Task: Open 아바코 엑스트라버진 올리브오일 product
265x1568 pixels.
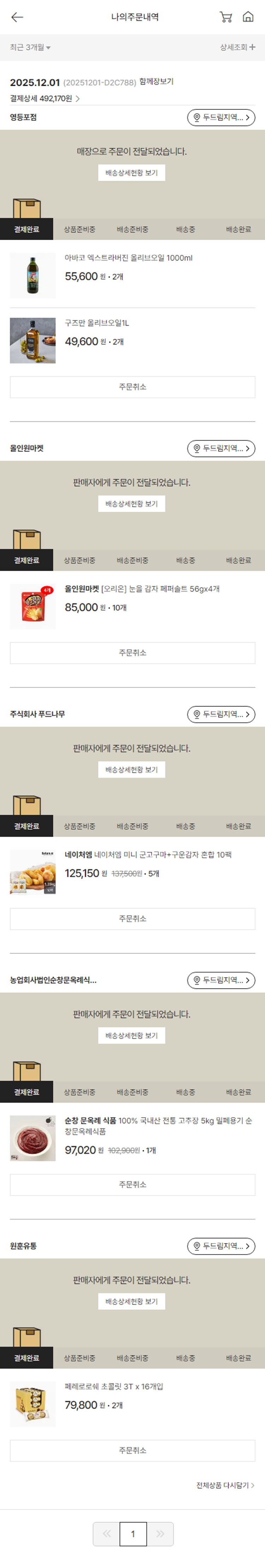Action: tap(128, 258)
